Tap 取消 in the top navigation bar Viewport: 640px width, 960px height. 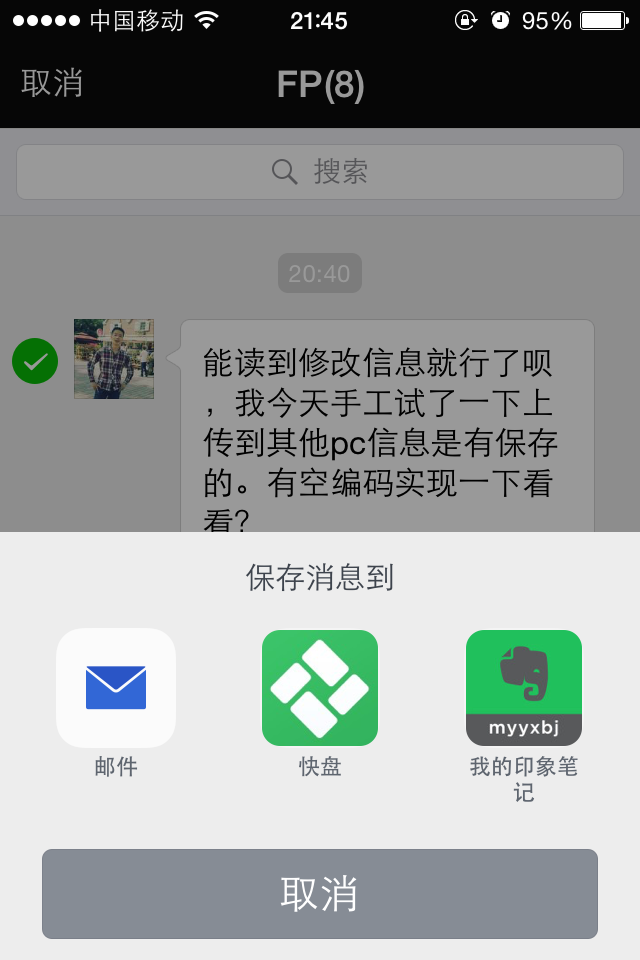point(52,84)
